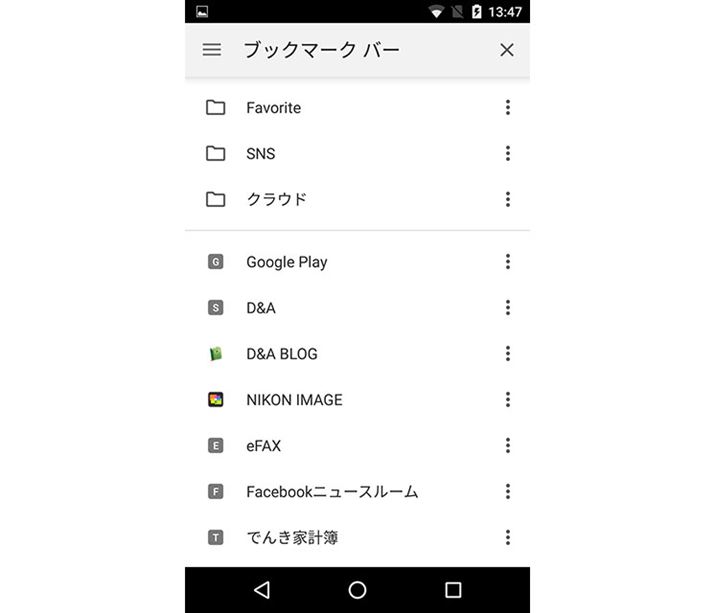Show options for NIKON IMAGE bookmark
Viewport: 715px width, 613px height.
[x=508, y=400]
